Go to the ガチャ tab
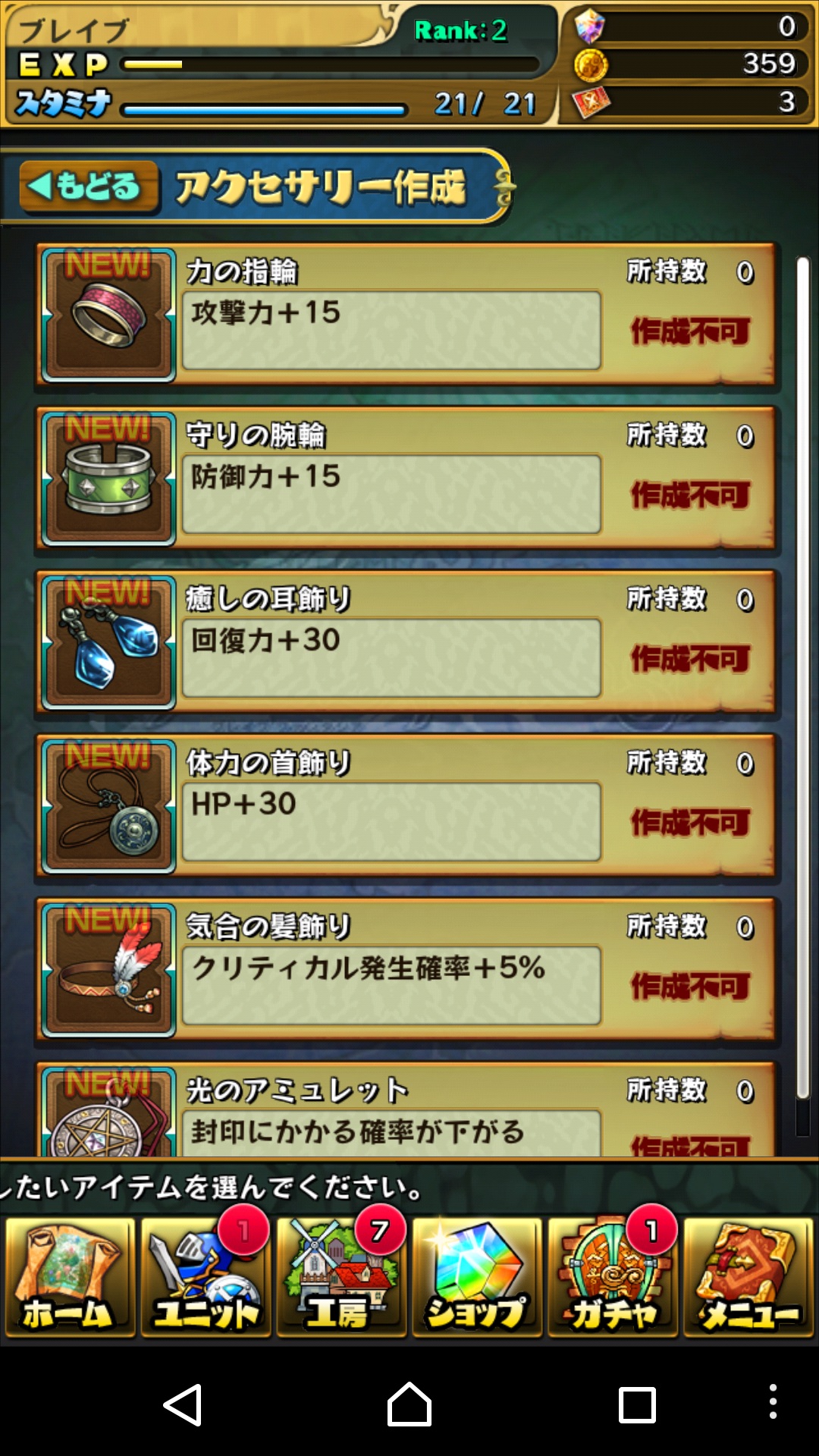The image size is (819, 1456). point(613,1276)
